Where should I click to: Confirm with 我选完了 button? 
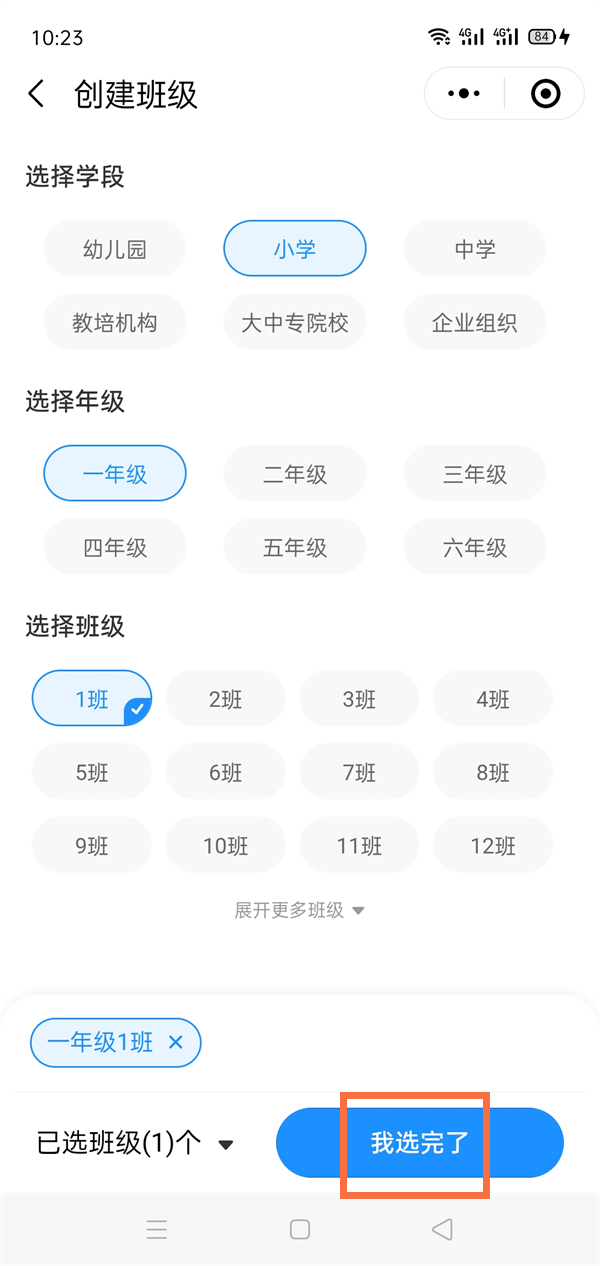(420, 1143)
